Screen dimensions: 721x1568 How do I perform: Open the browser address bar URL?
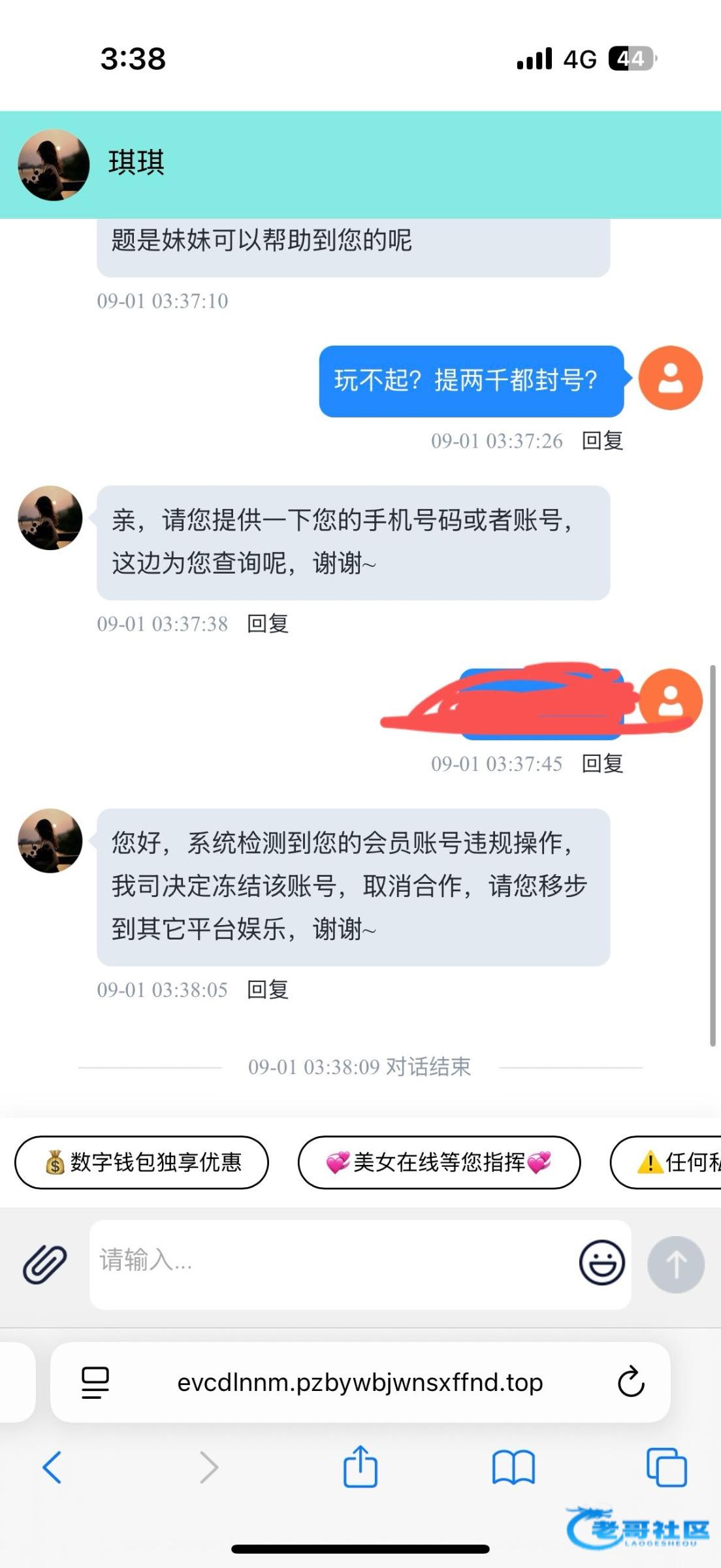[360, 1382]
